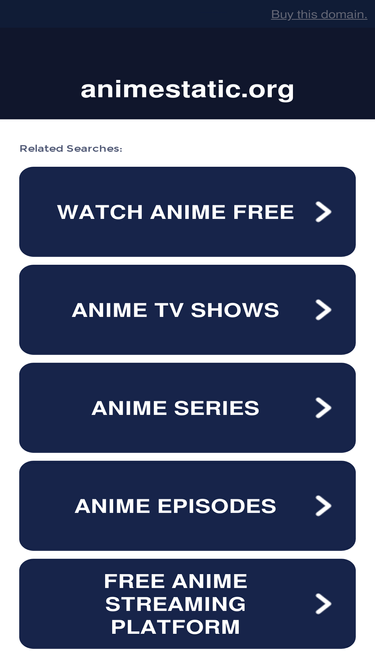Open the Anime TV Shows result
Image resolution: width=375 pixels, height=667 pixels.
point(188,310)
